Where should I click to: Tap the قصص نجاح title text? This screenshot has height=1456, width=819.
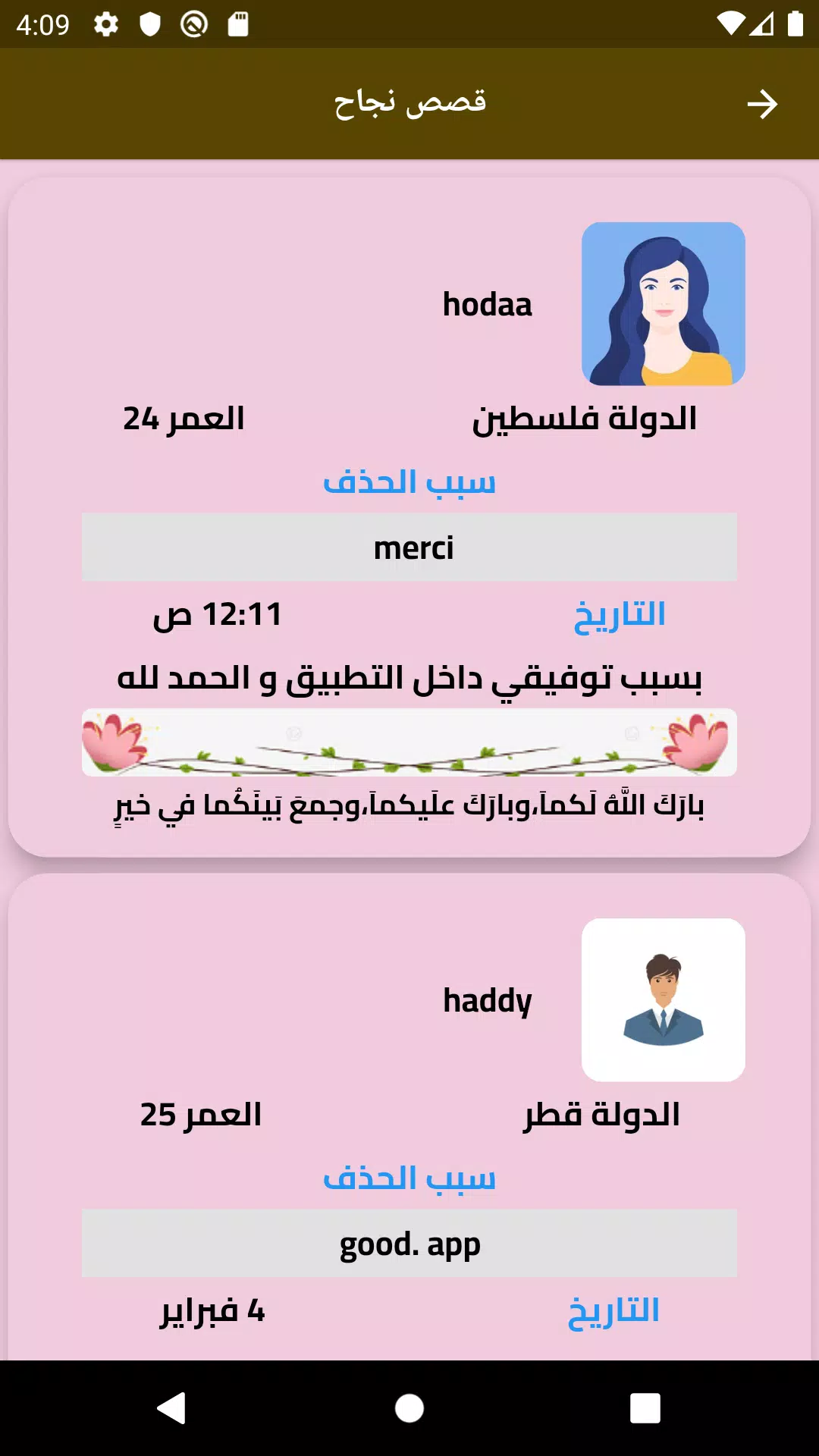pos(409,102)
